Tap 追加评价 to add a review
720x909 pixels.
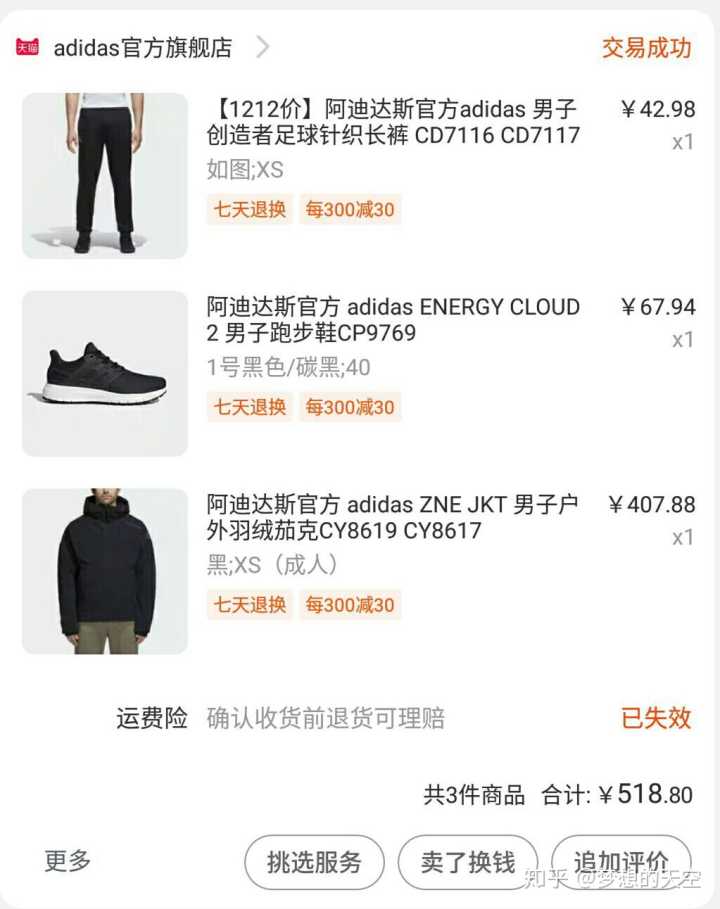pyautogui.click(x=621, y=862)
